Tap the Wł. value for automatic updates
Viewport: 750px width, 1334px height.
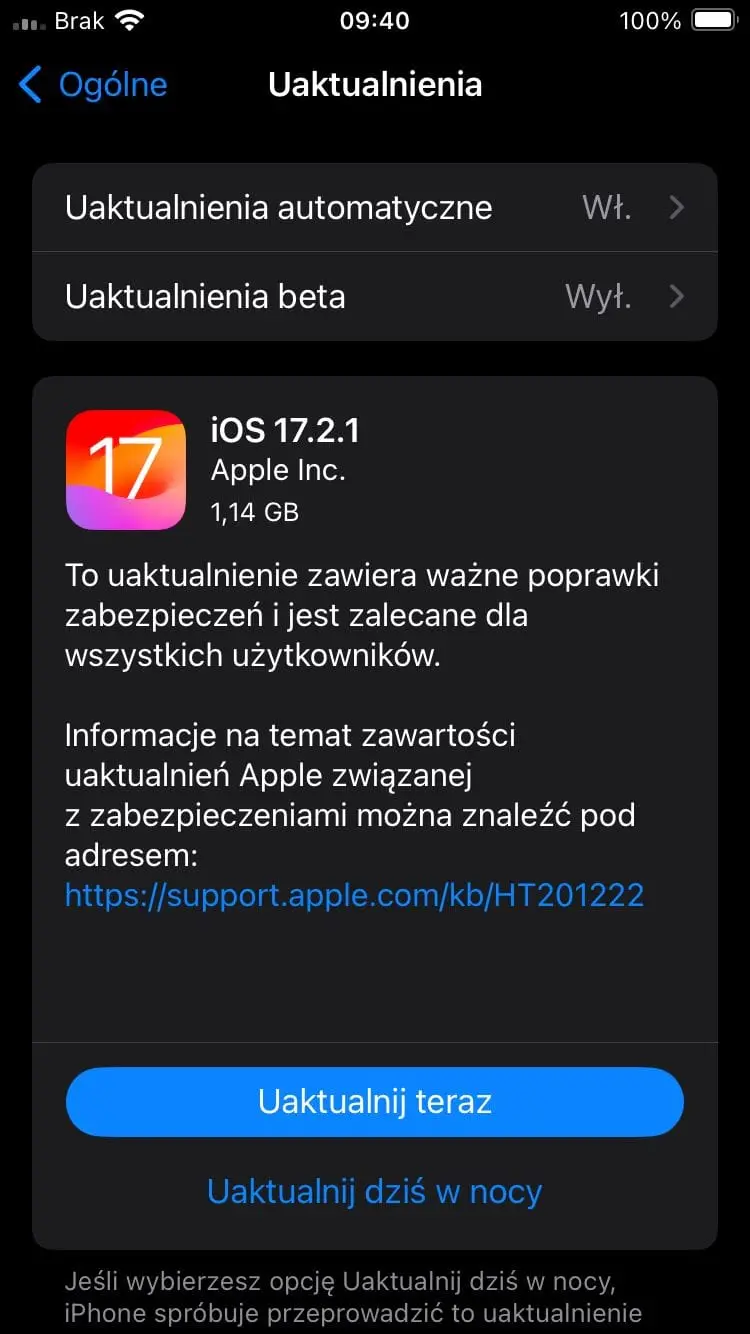pos(606,207)
